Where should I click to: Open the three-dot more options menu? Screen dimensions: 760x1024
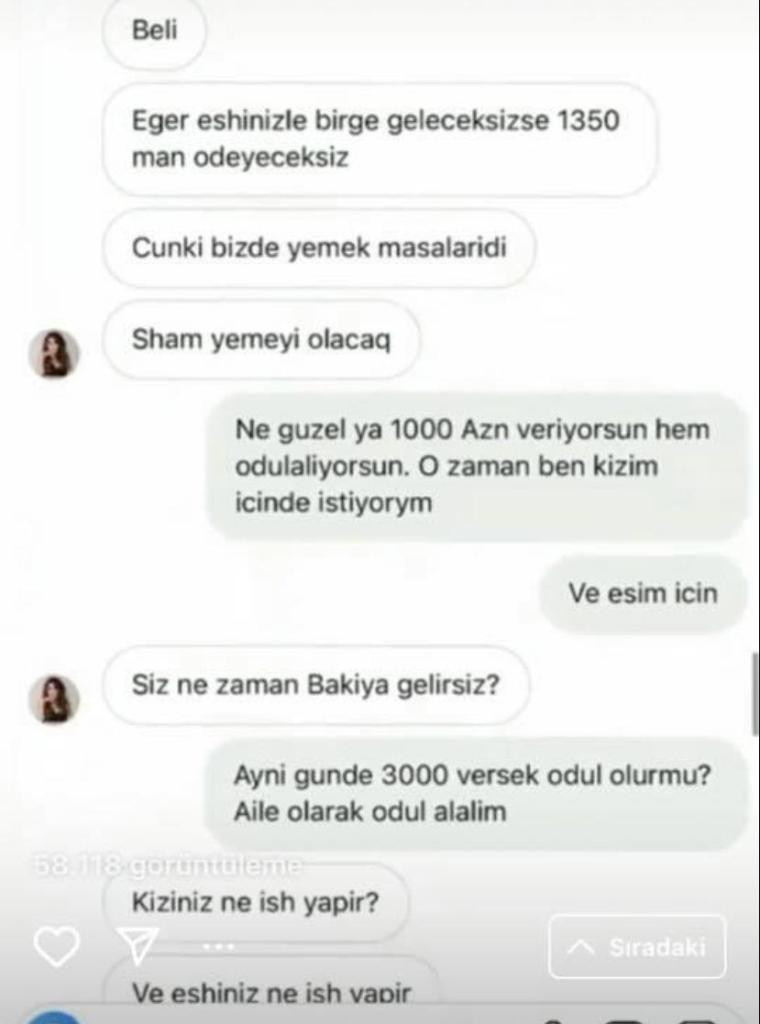click(x=219, y=946)
